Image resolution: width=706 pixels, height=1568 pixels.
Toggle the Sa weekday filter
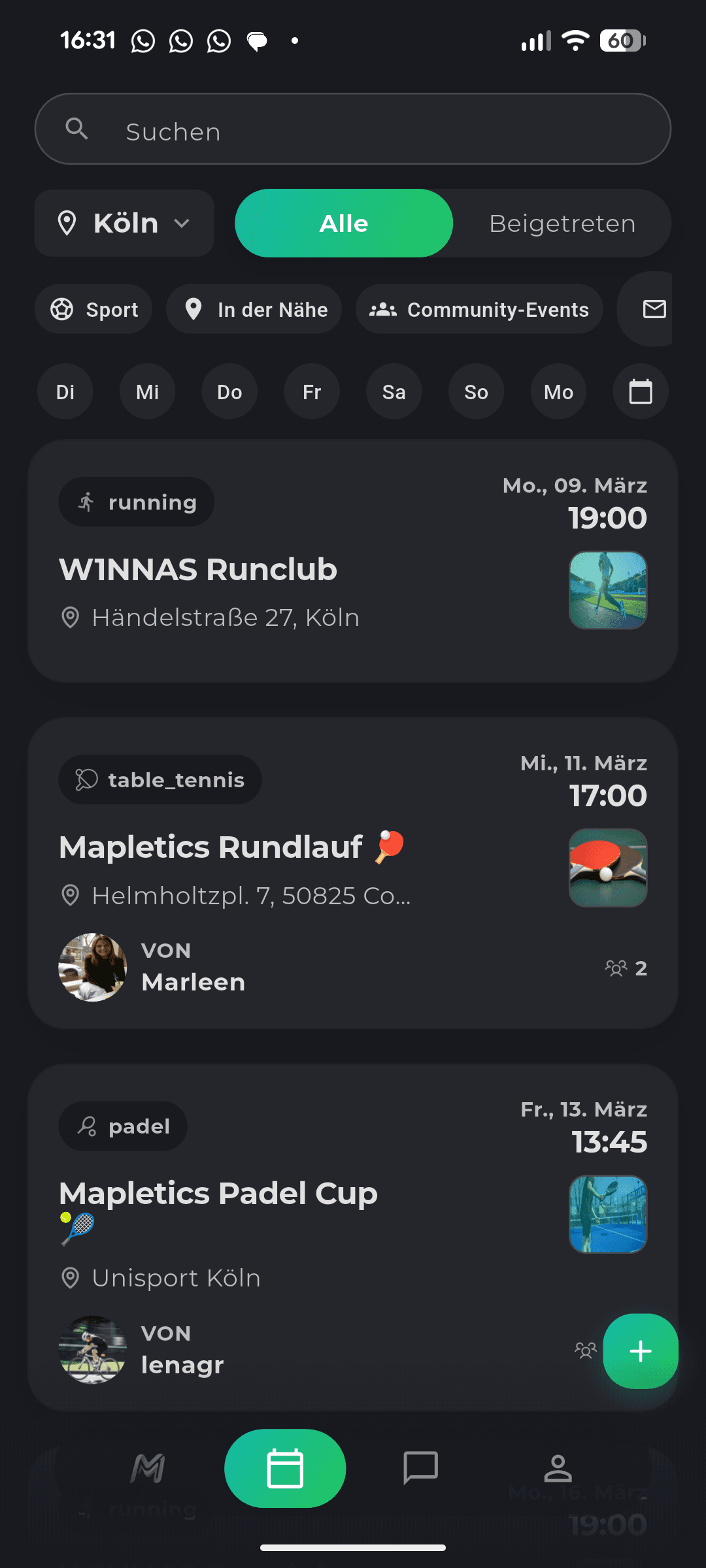point(394,391)
